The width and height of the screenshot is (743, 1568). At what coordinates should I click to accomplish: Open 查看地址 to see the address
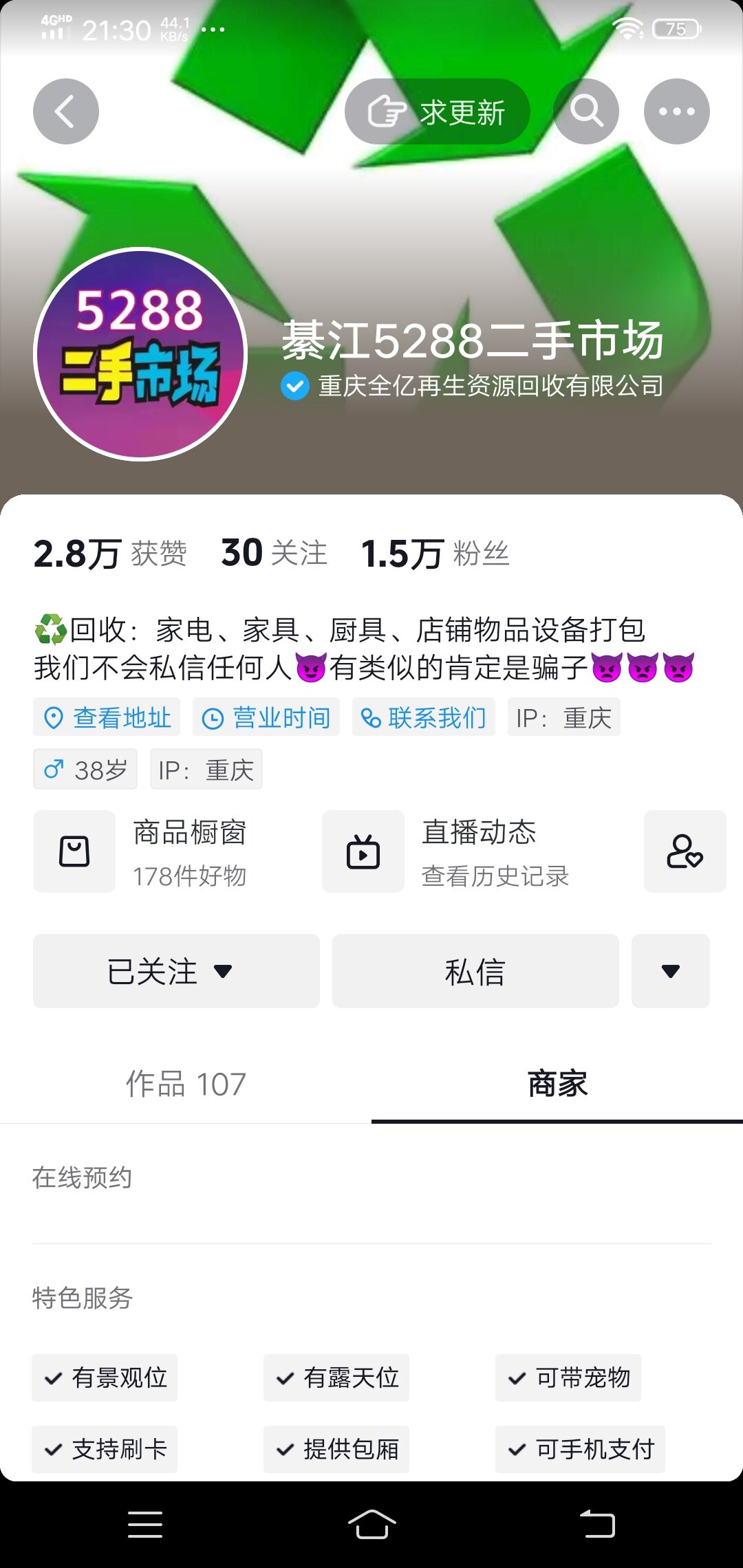107,717
